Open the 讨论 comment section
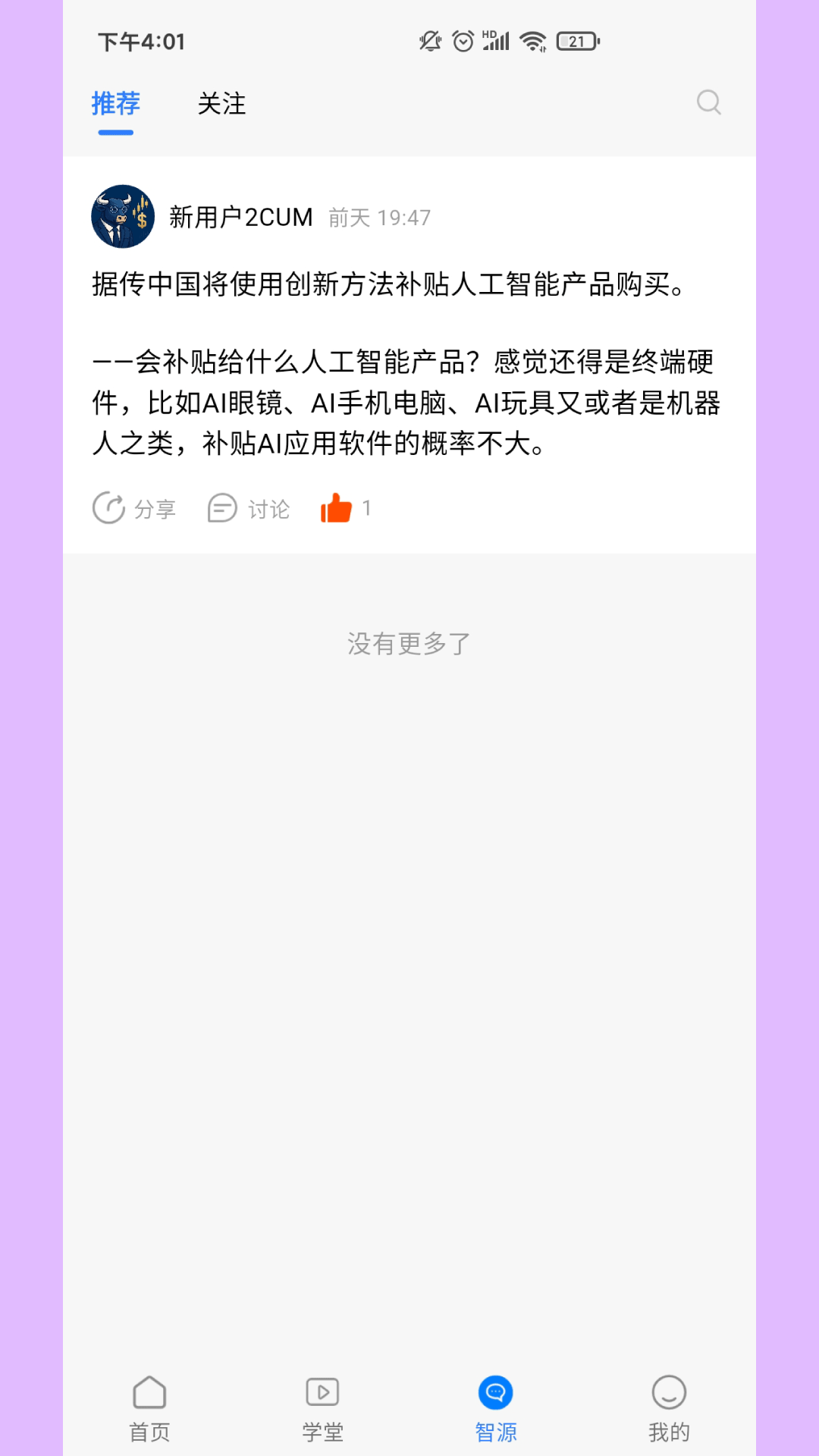 click(248, 508)
